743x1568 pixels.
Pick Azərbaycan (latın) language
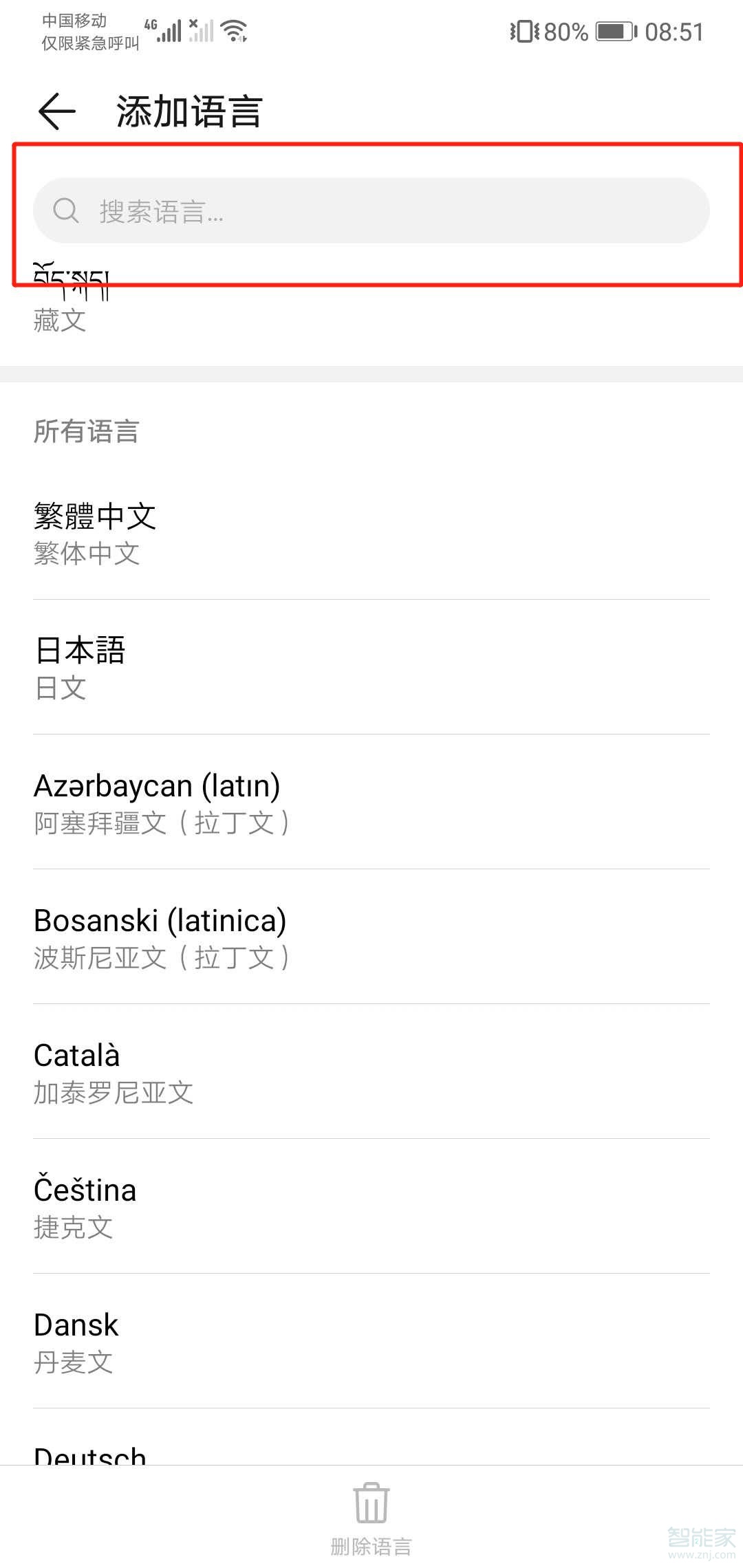pos(371,803)
